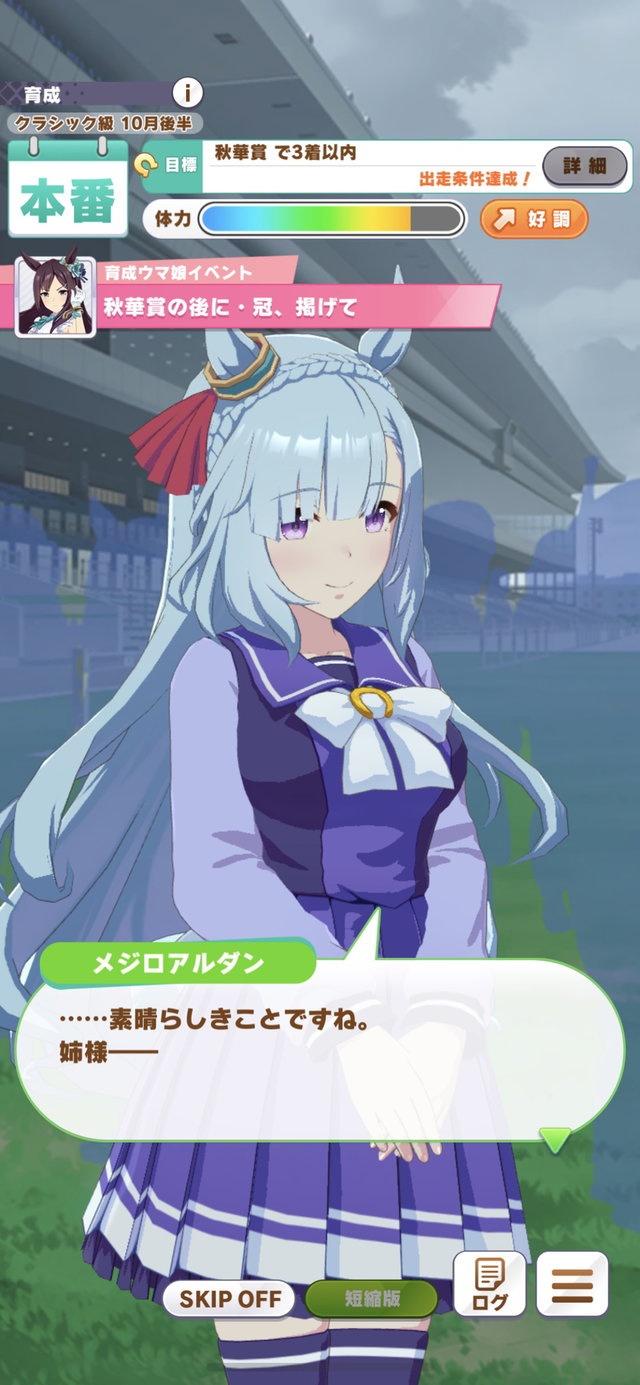The image size is (640, 1385).
Task: Tap the 詳細 details button
Action: point(585,165)
